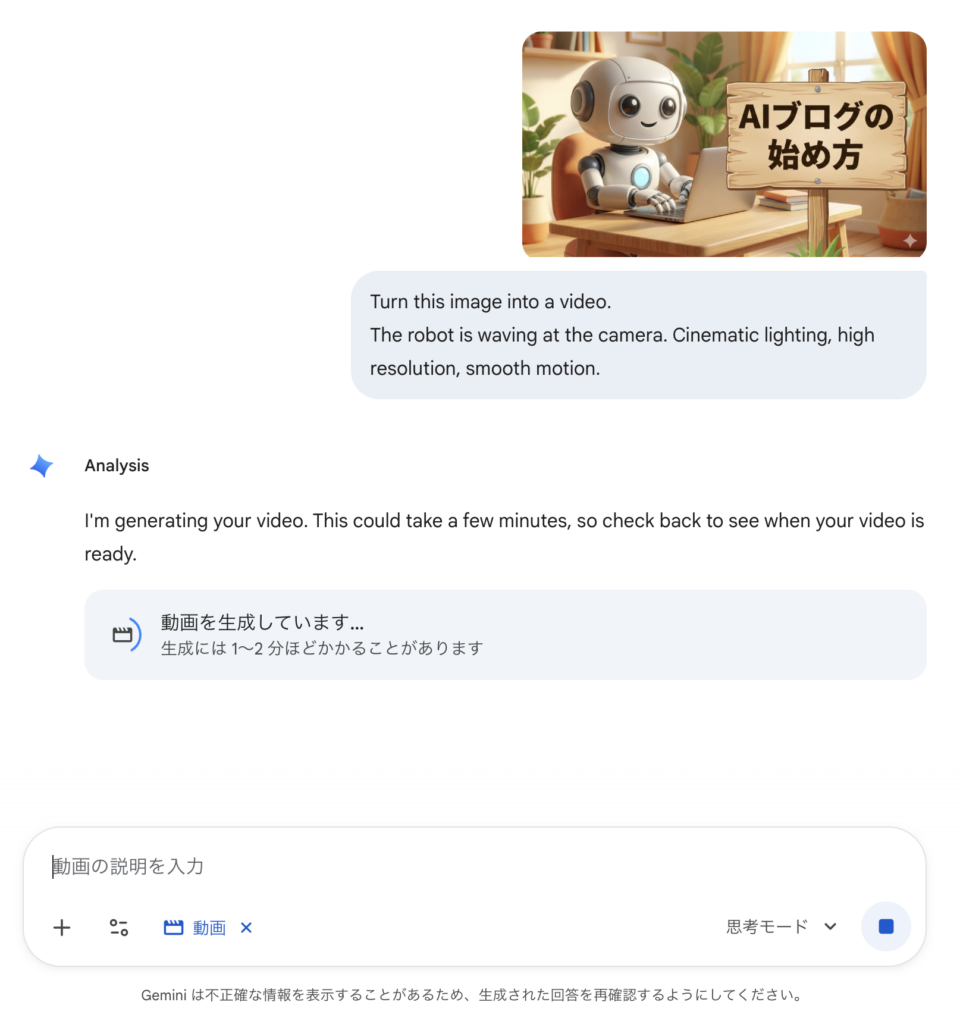Open the tools settings icon
963x1024 pixels.
click(x=119, y=927)
